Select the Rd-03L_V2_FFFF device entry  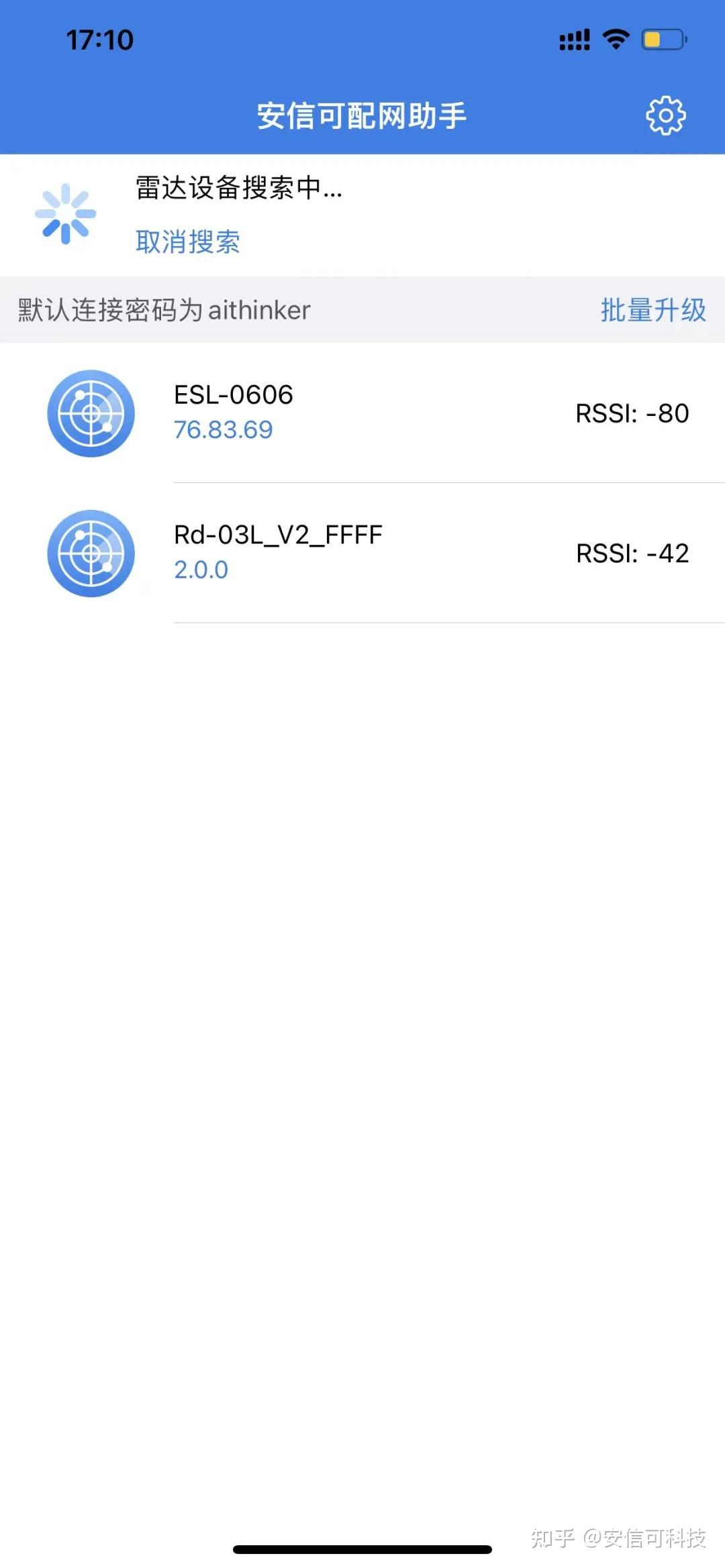coord(277,534)
